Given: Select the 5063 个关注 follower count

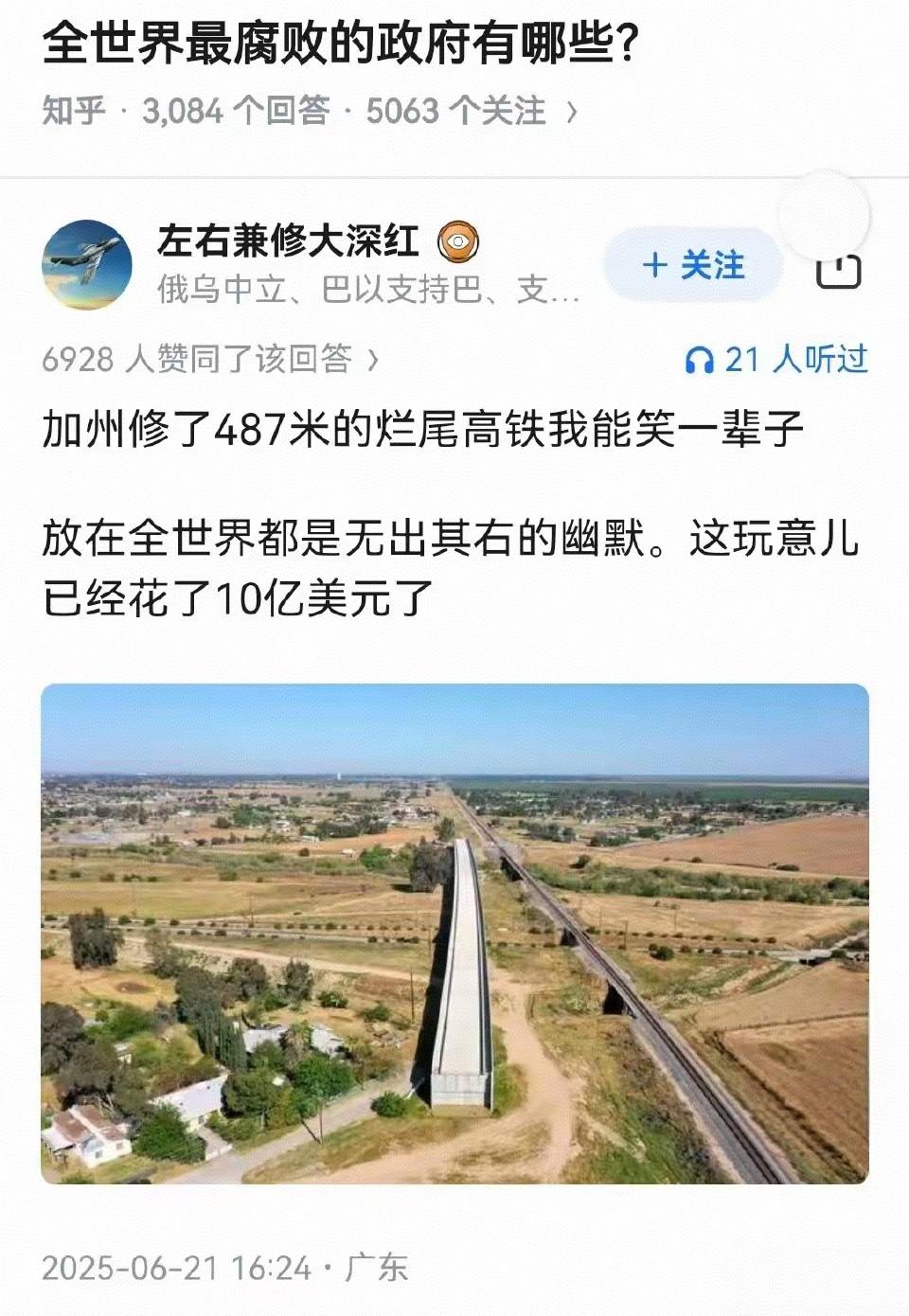Looking at the screenshot, I should (x=450, y=111).
